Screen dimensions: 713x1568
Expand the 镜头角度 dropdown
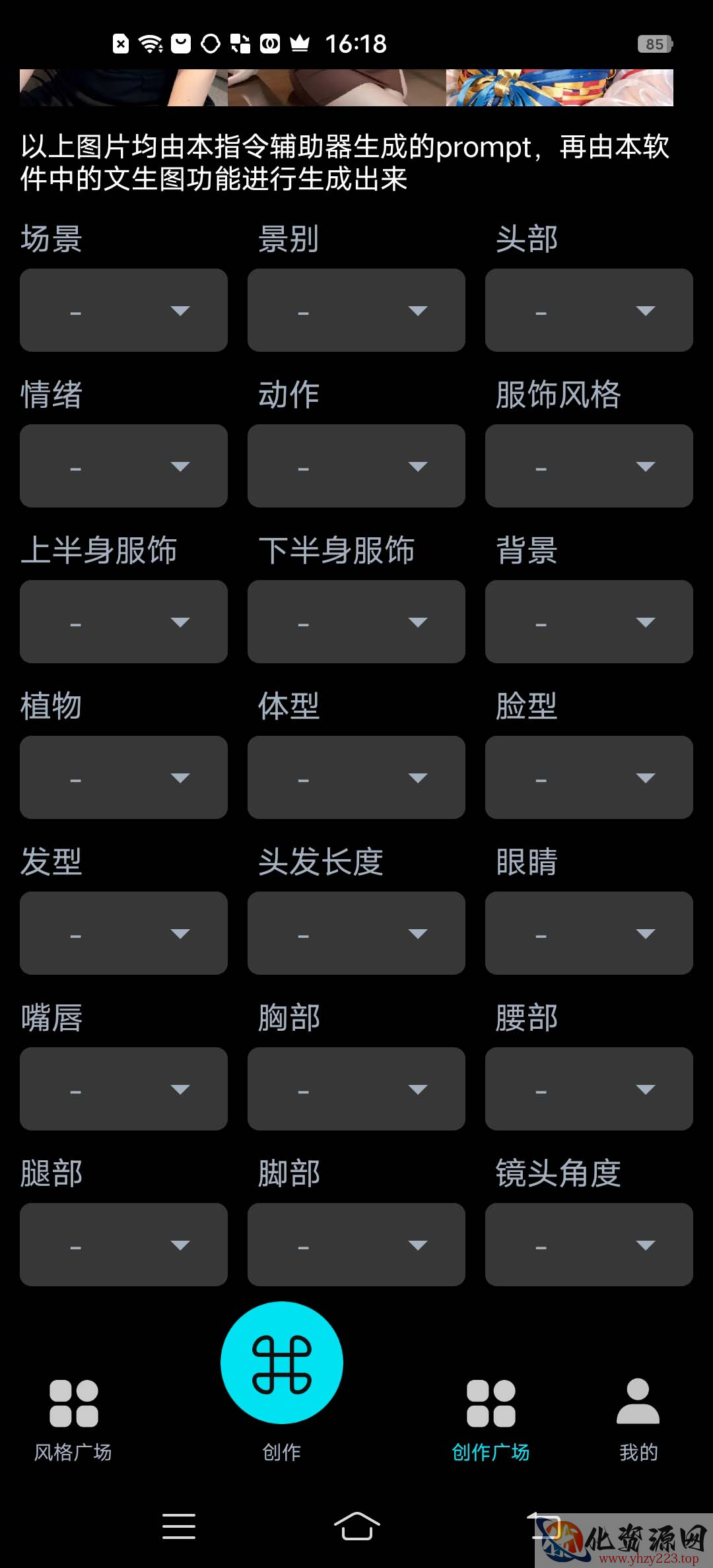pyautogui.click(x=589, y=1245)
